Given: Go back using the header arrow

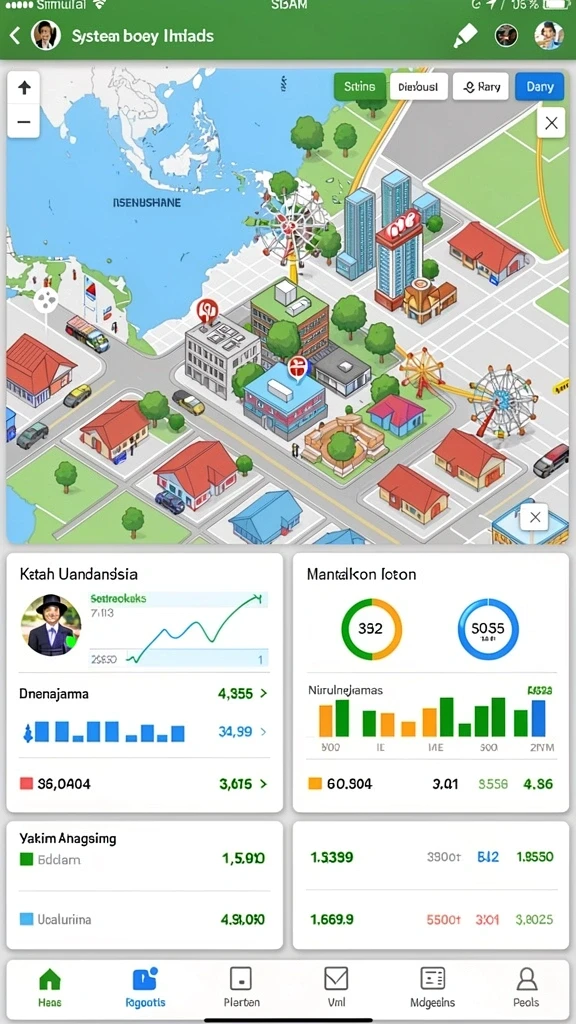Looking at the screenshot, I should click(15, 35).
